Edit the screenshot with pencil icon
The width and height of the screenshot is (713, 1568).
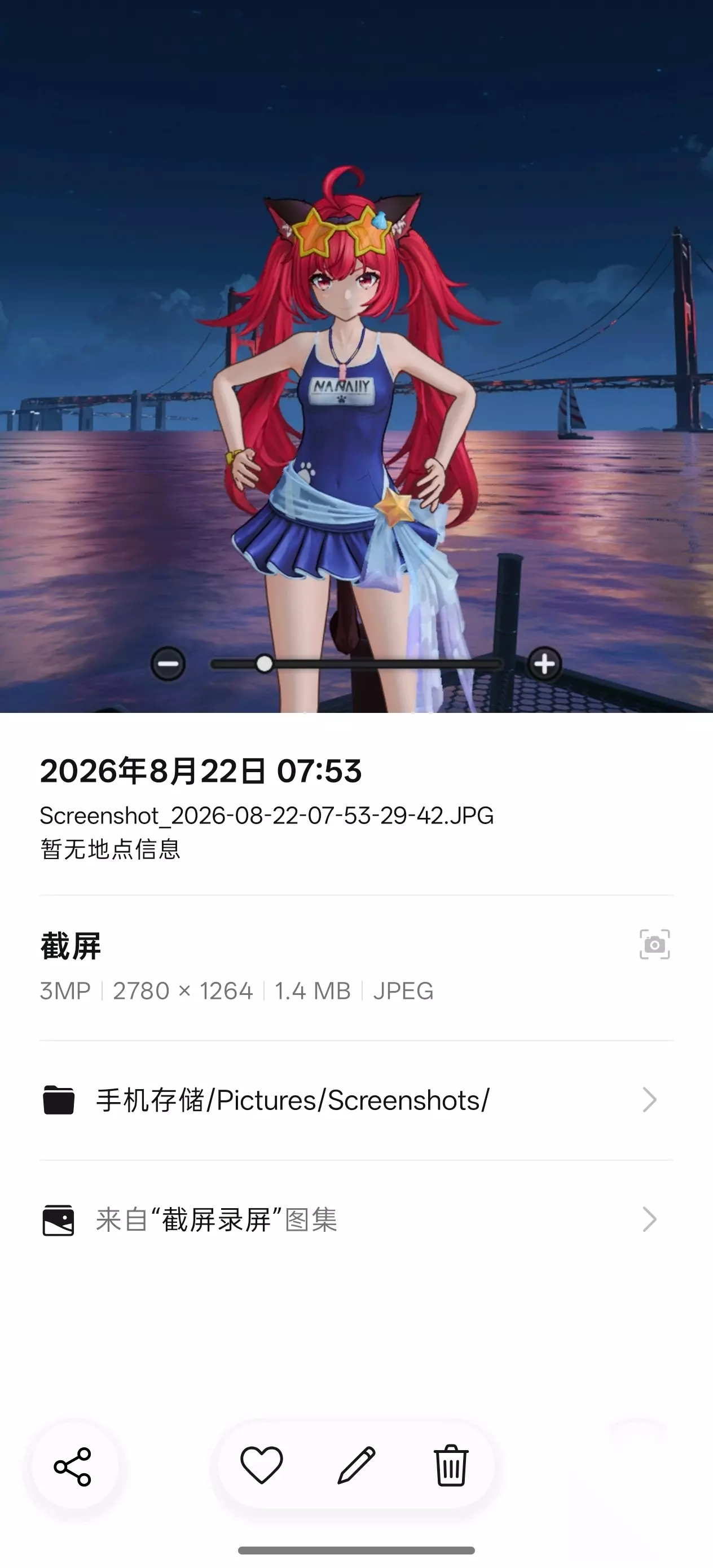point(356,1466)
